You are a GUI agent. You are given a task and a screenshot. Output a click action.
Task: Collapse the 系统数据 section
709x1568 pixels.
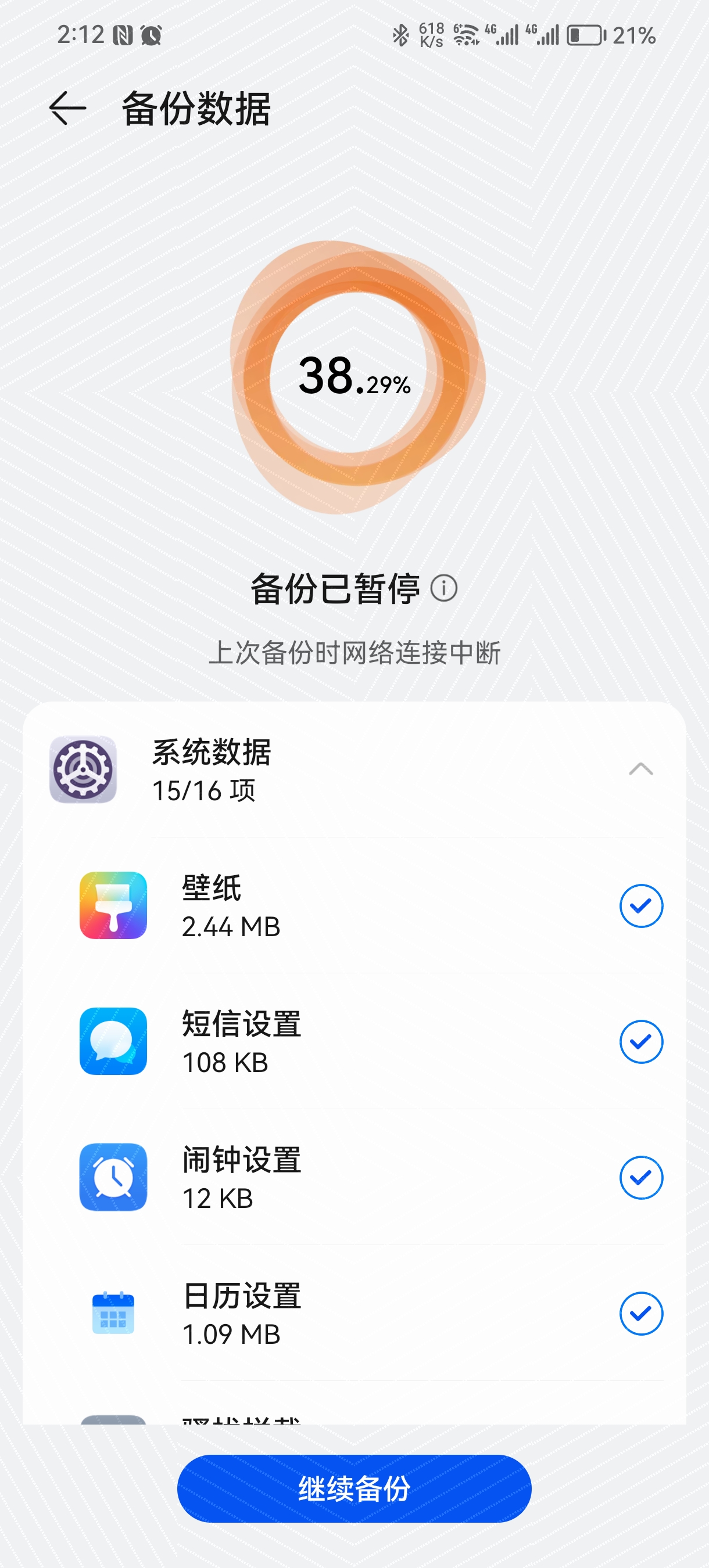[640, 769]
